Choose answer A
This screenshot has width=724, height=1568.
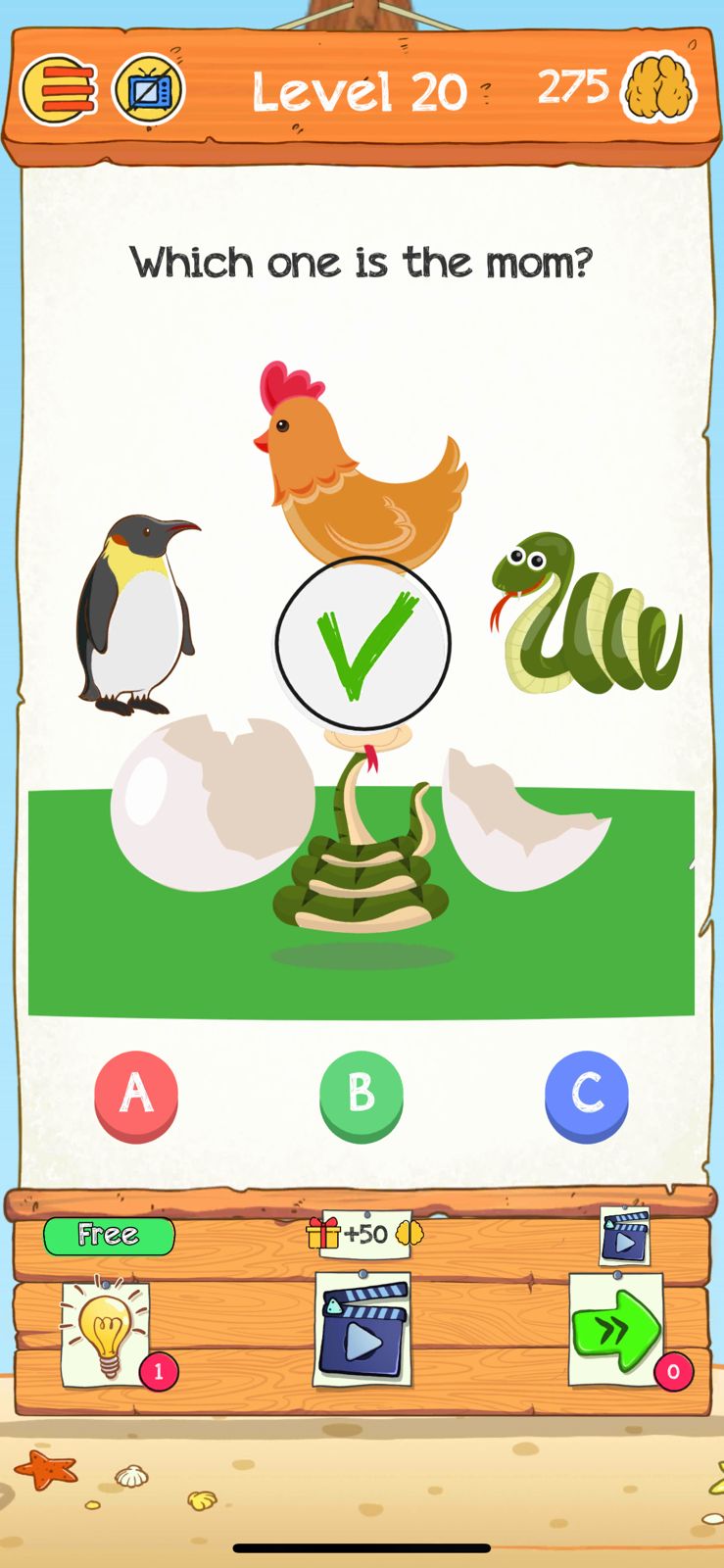(x=136, y=1095)
